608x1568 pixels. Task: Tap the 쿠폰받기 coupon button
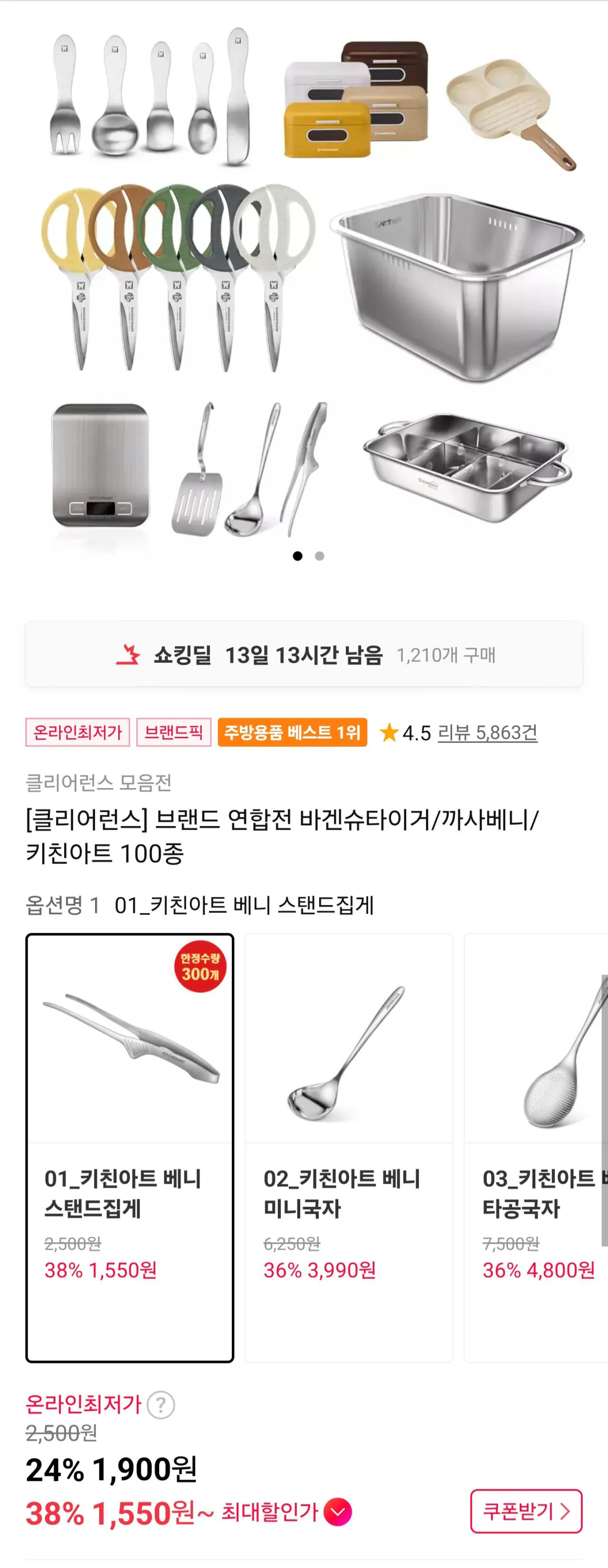pos(526,1511)
